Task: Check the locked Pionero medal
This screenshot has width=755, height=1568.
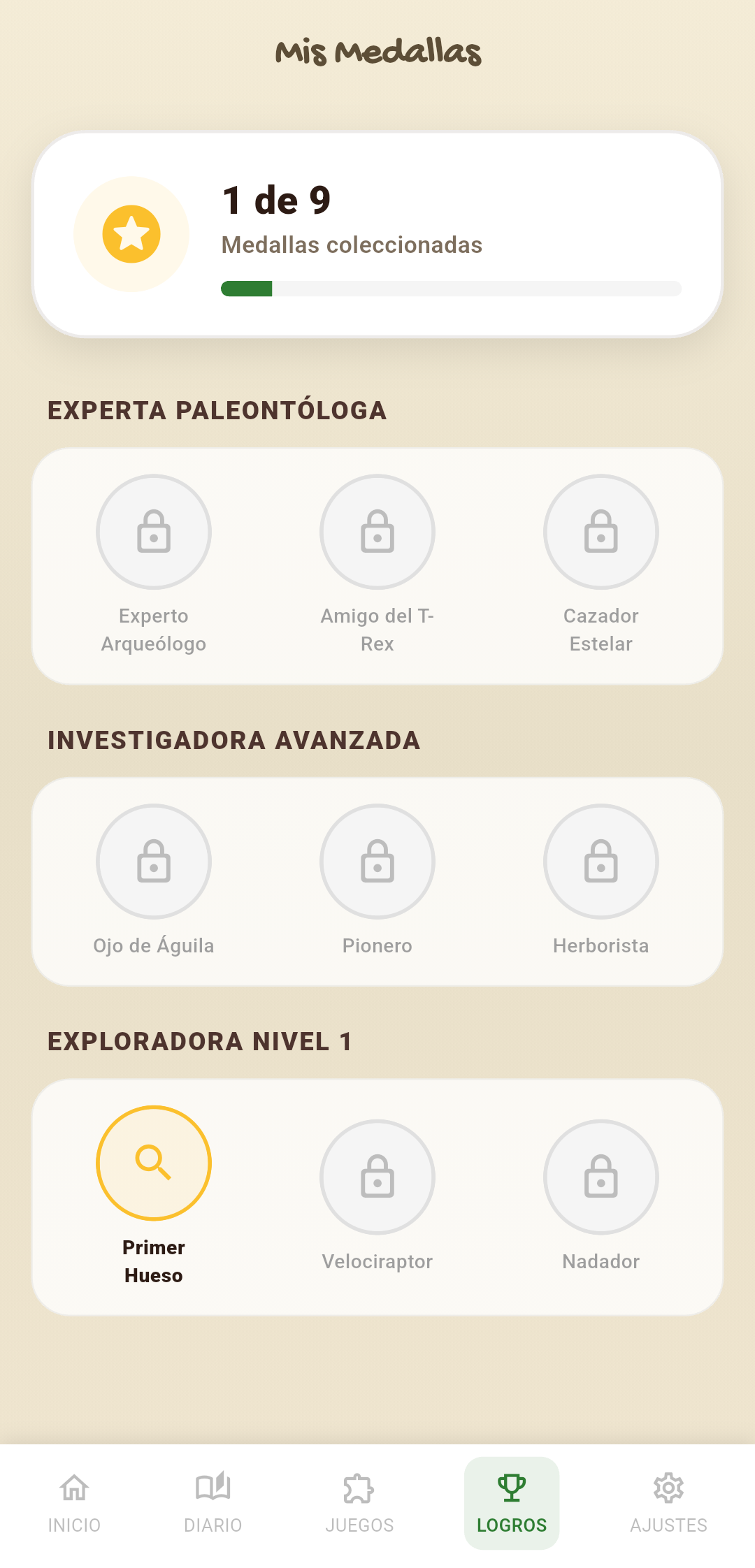Action: [x=377, y=862]
